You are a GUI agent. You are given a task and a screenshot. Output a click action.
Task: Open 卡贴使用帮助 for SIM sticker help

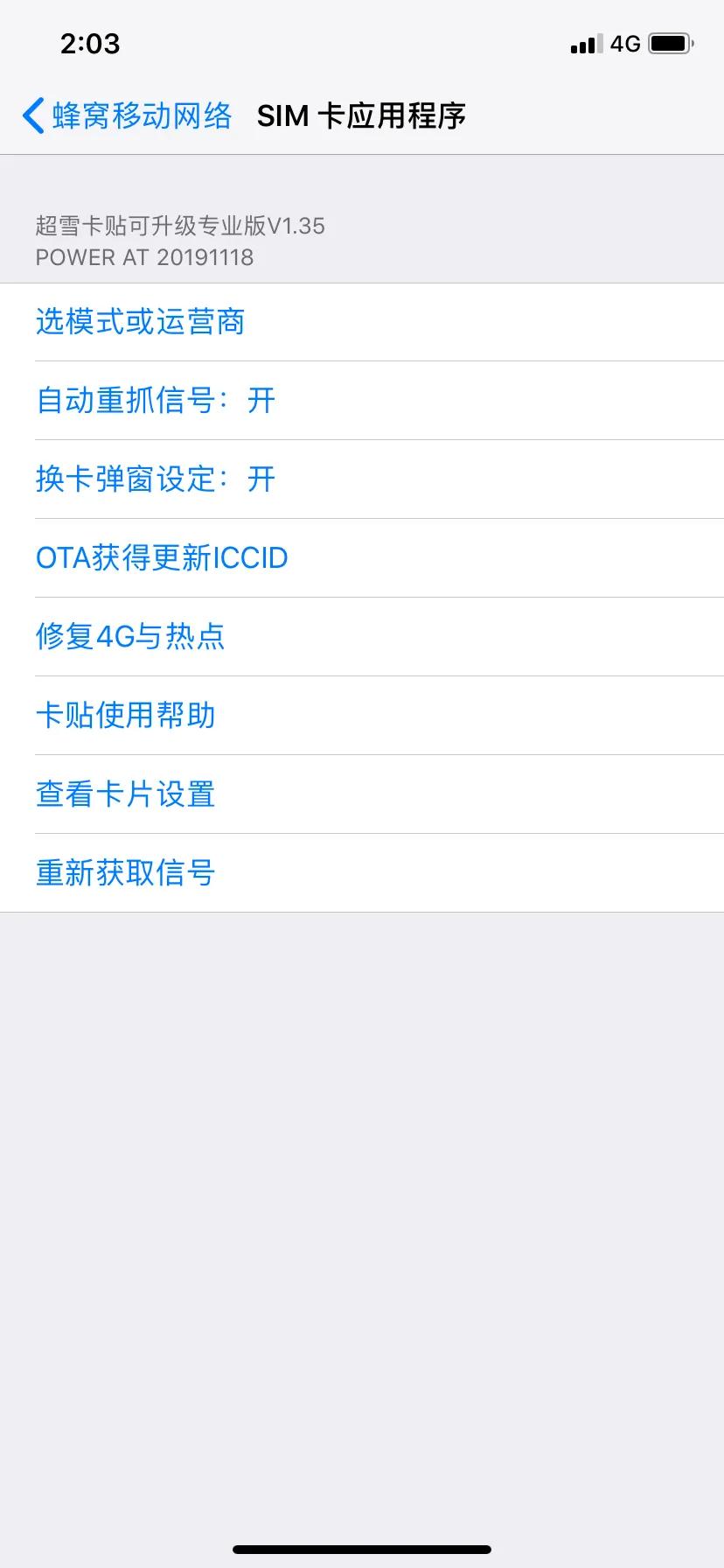(x=126, y=715)
